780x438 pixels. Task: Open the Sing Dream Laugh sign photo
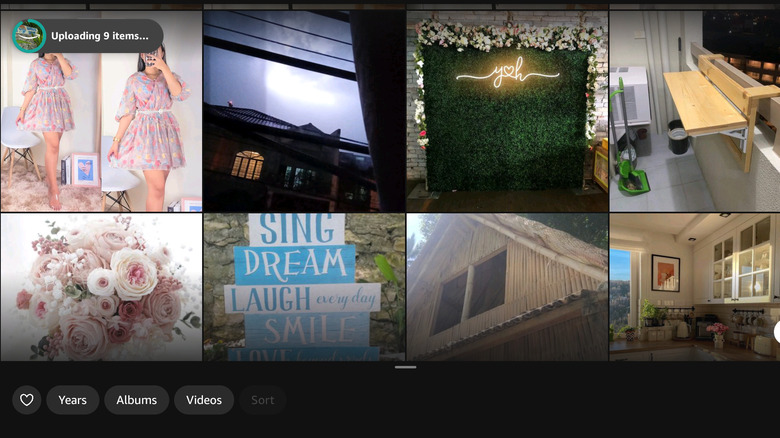coord(303,287)
